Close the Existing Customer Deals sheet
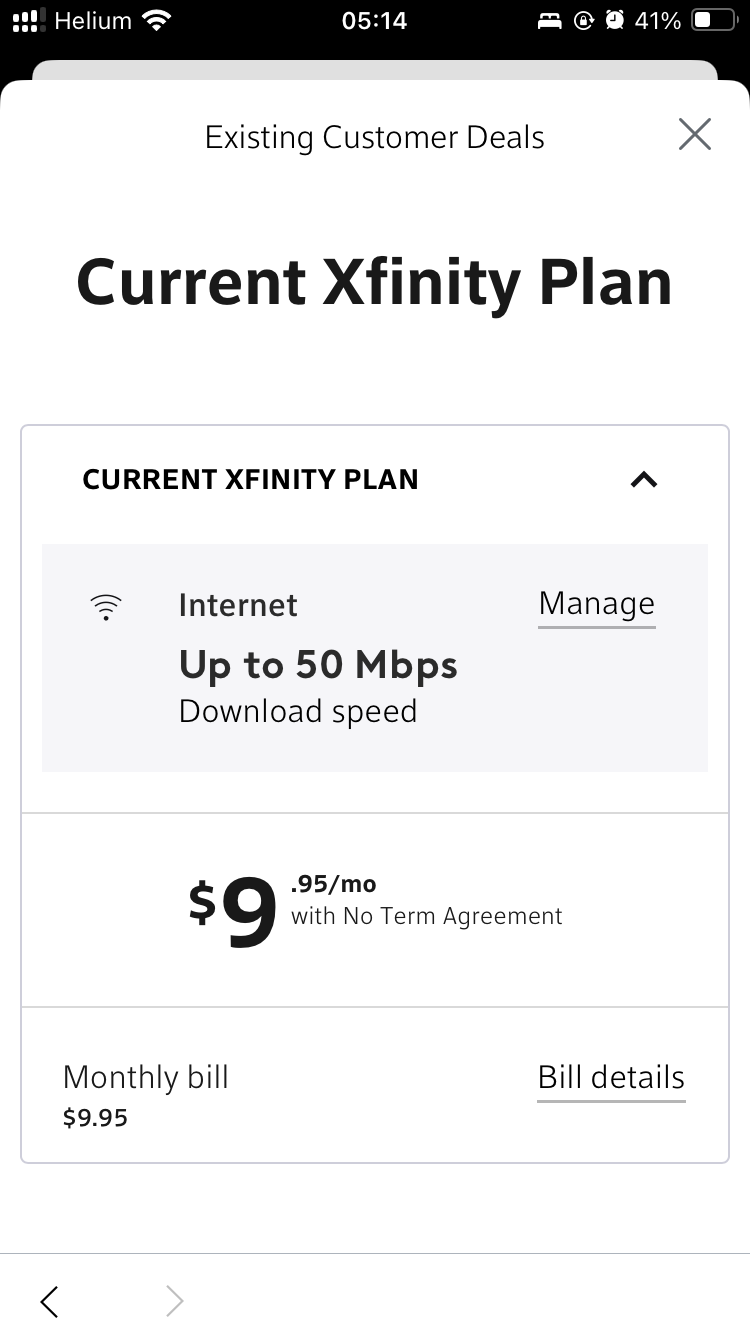Screen dimensions: 750x1334 pos(694,134)
